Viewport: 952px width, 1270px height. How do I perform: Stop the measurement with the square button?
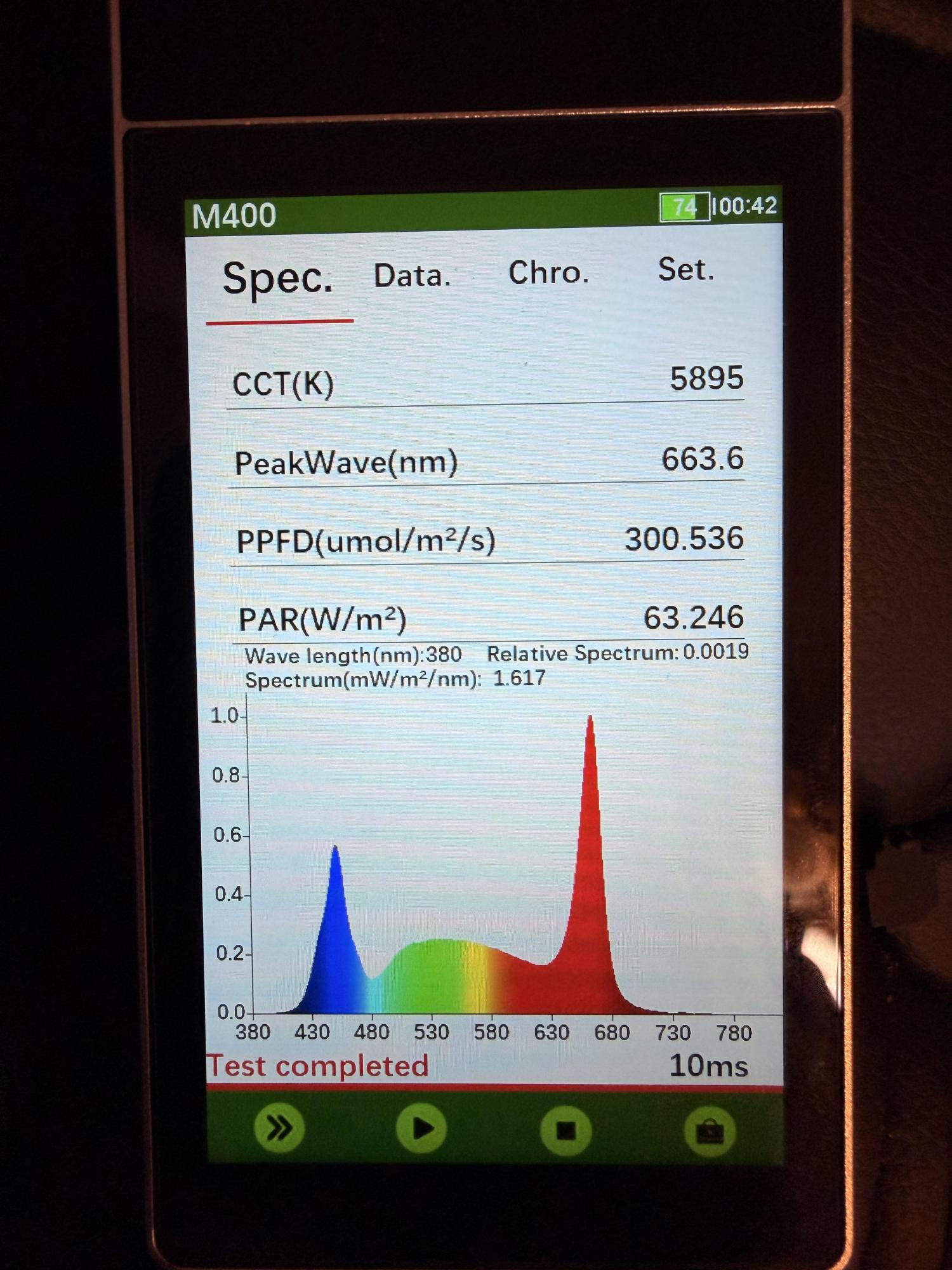[x=565, y=1130]
